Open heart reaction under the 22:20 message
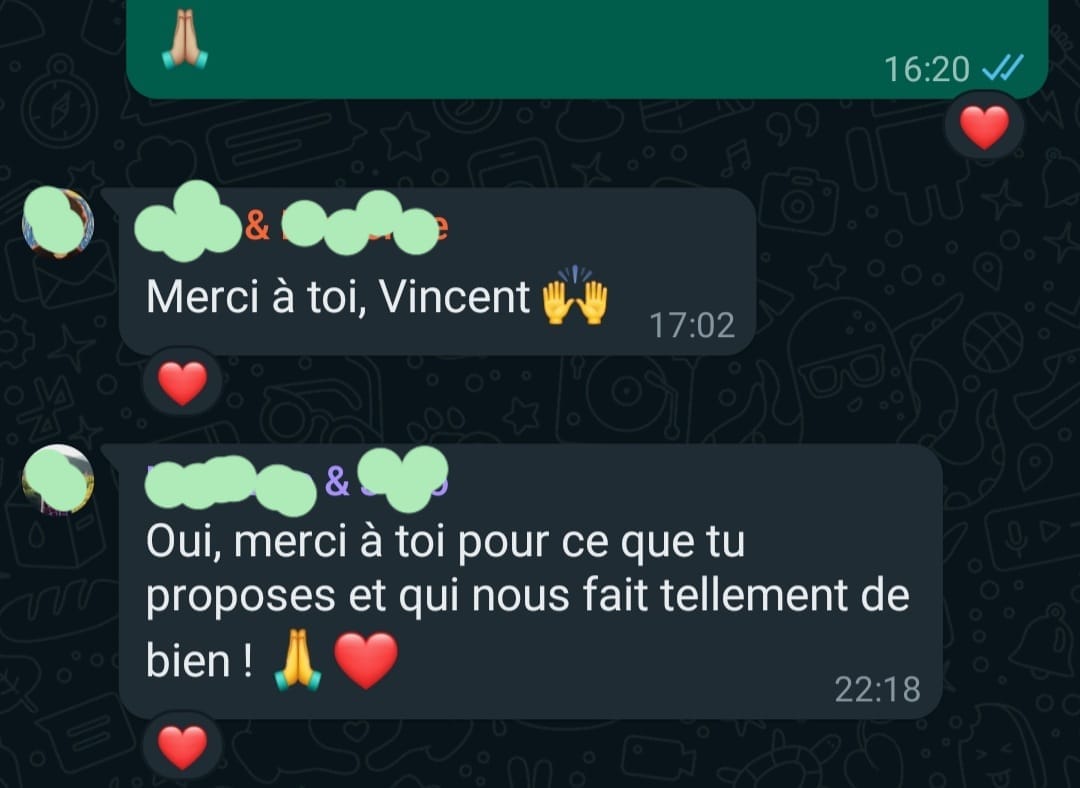Viewport: 1080px width, 788px height. (182, 747)
